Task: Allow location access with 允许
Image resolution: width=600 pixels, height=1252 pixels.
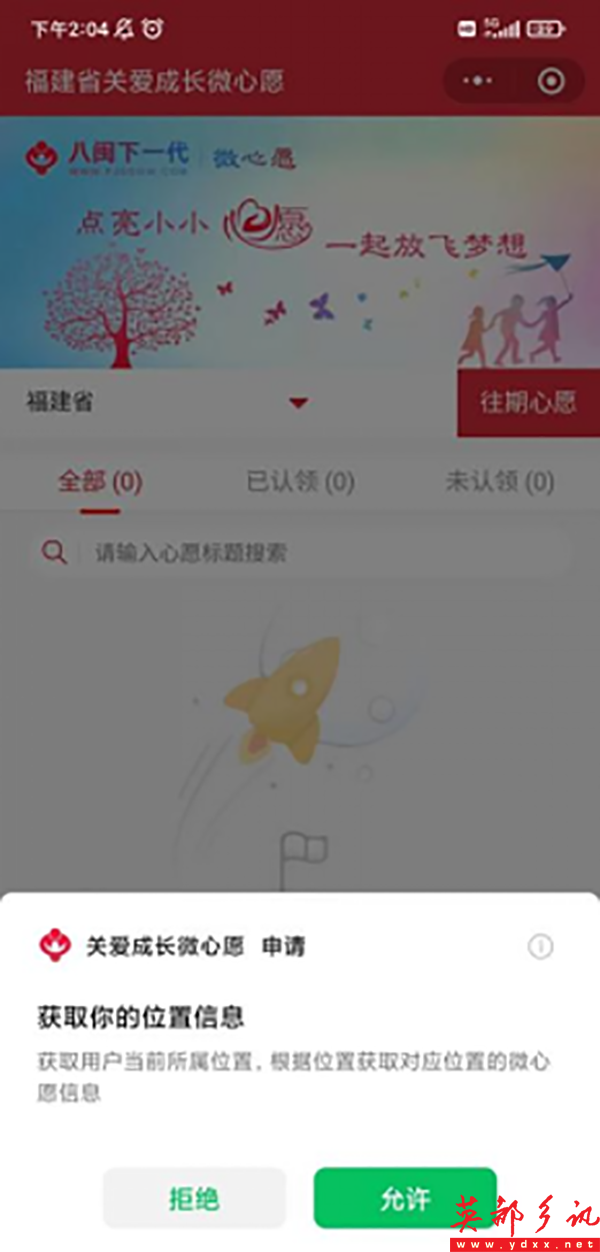Action: coord(405,1197)
